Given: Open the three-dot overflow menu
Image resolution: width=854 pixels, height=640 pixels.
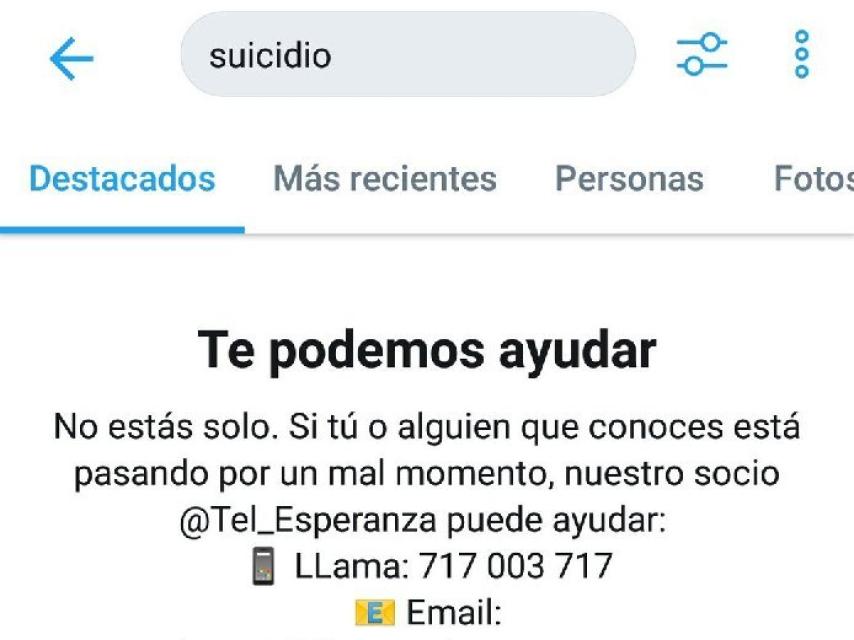Looking at the screenshot, I should tap(801, 55).
